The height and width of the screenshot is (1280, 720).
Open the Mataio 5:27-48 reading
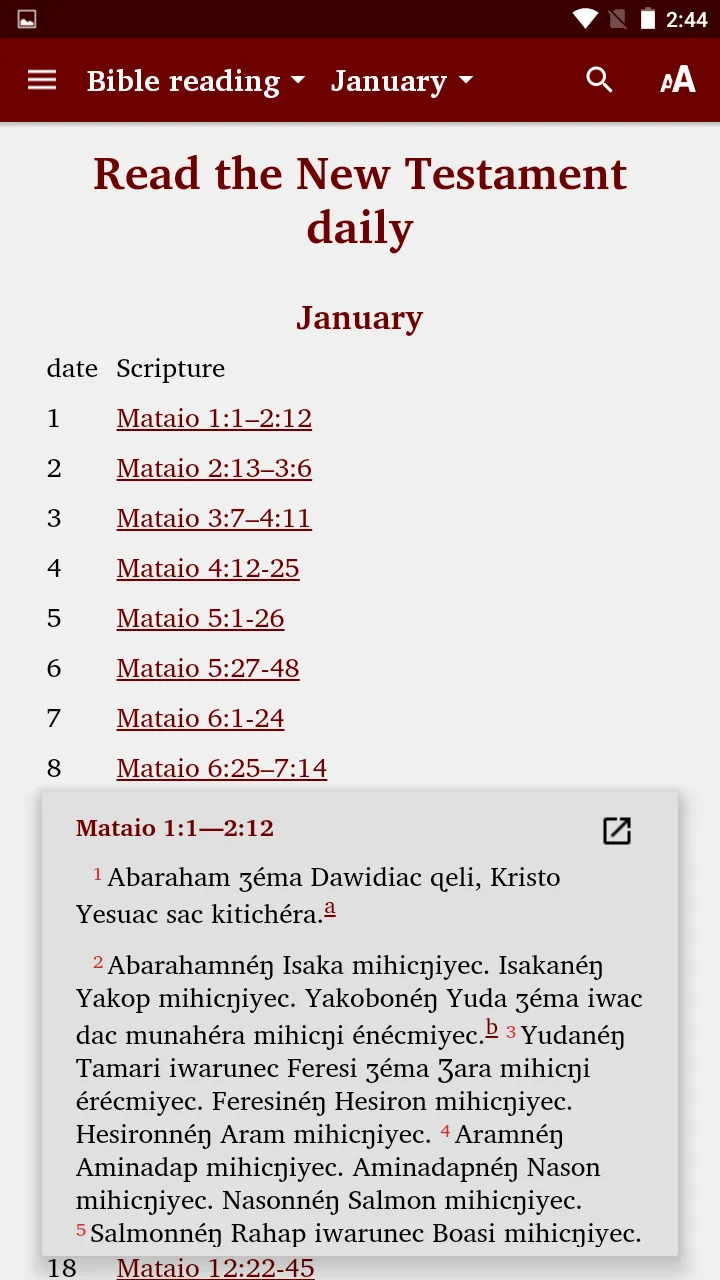tap(207, 668)
